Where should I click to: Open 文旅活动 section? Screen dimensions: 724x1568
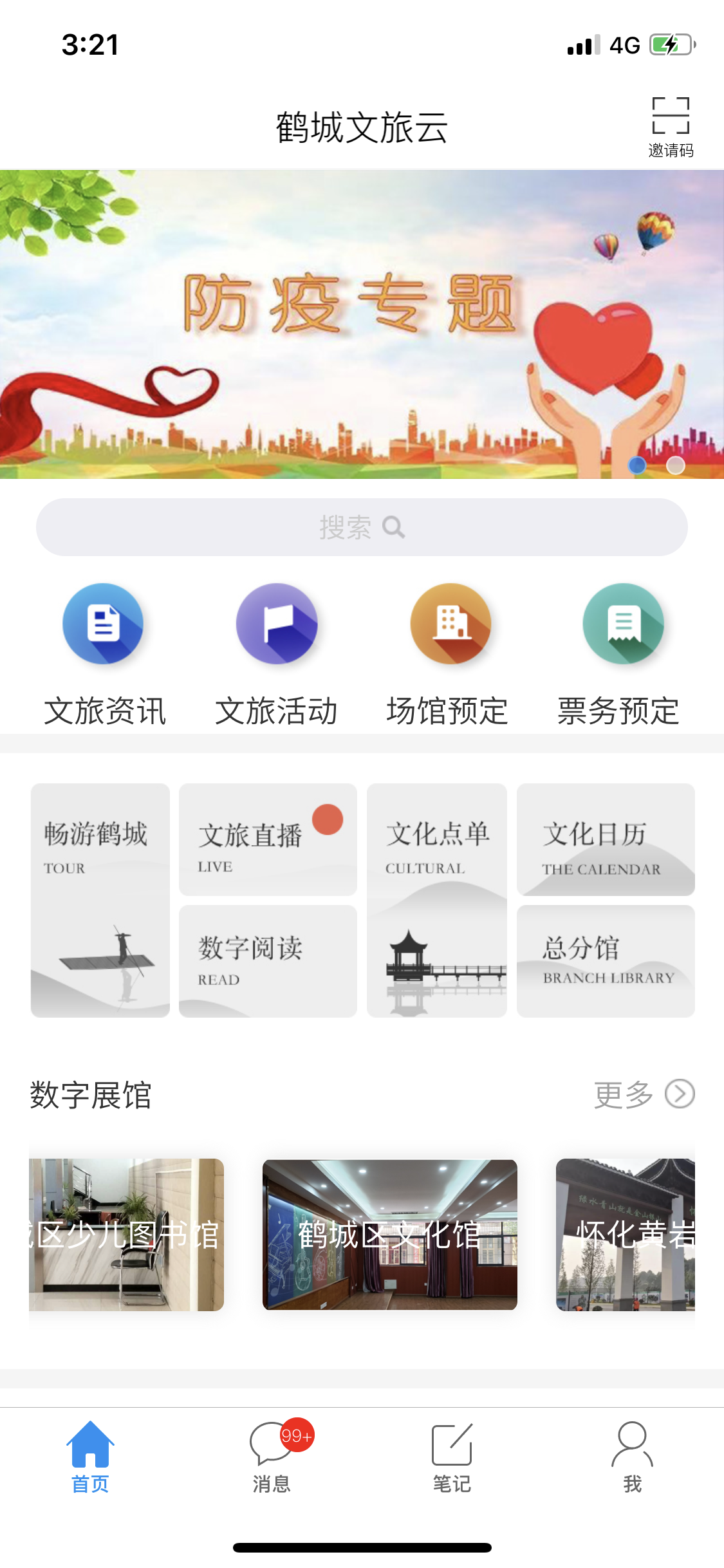click(277, 653)
